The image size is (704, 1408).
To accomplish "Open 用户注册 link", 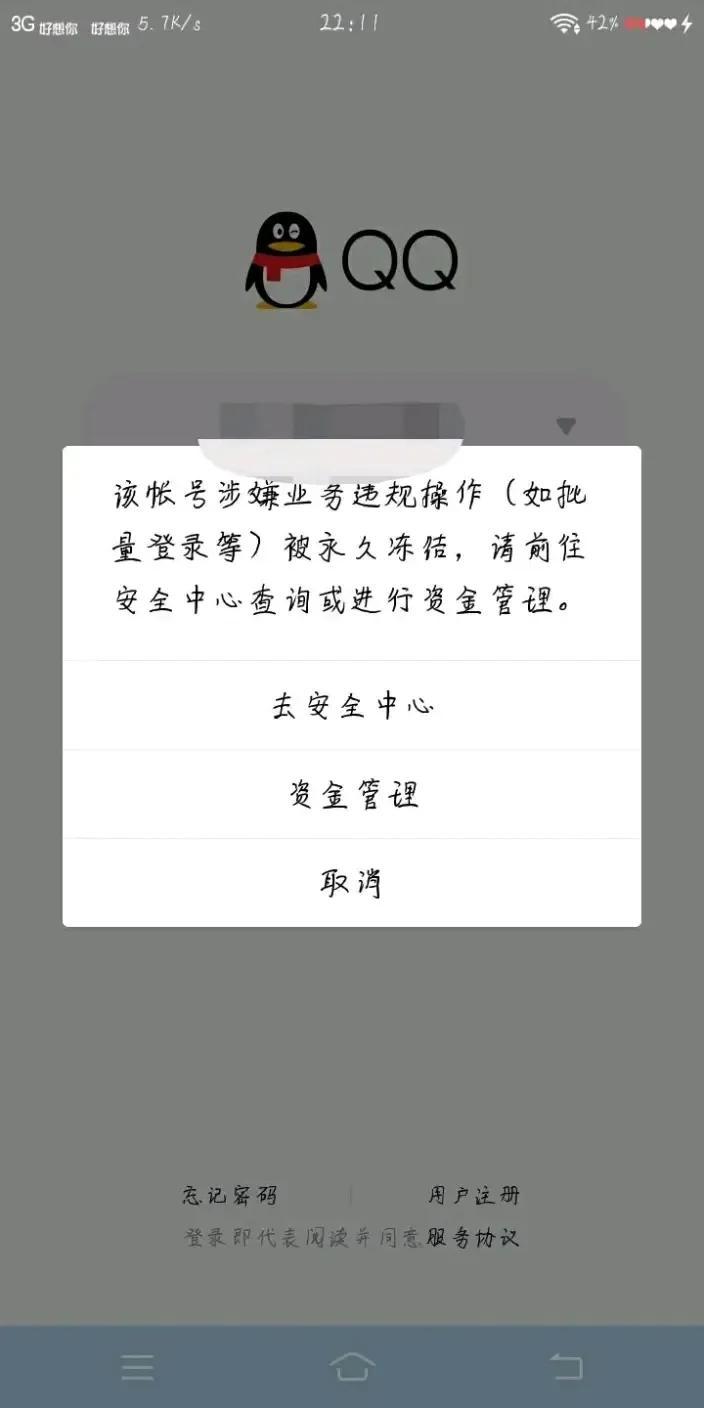I will click(474, 1195).
